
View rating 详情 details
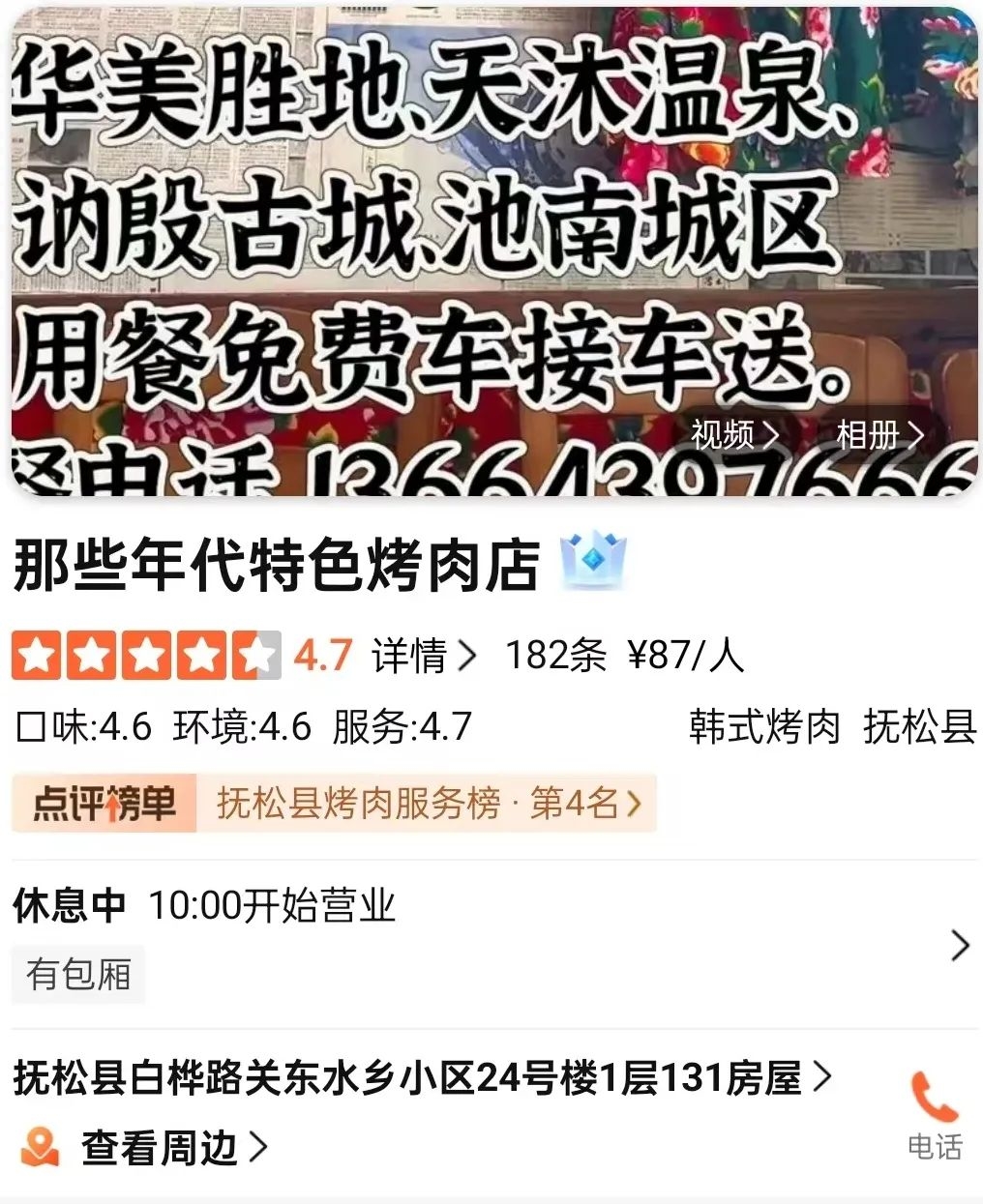424,656
